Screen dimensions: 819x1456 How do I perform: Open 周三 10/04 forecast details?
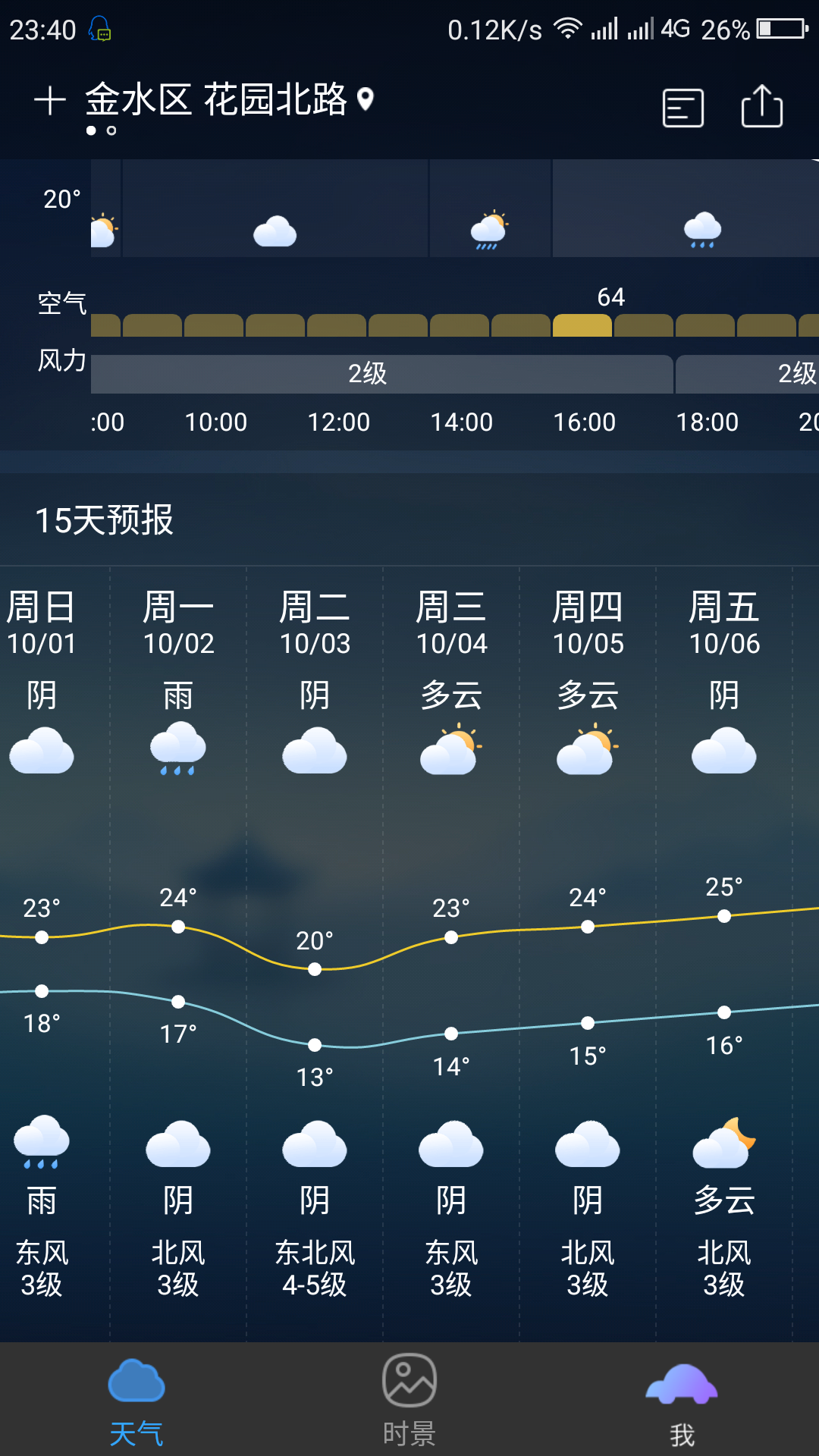[451, 940]
